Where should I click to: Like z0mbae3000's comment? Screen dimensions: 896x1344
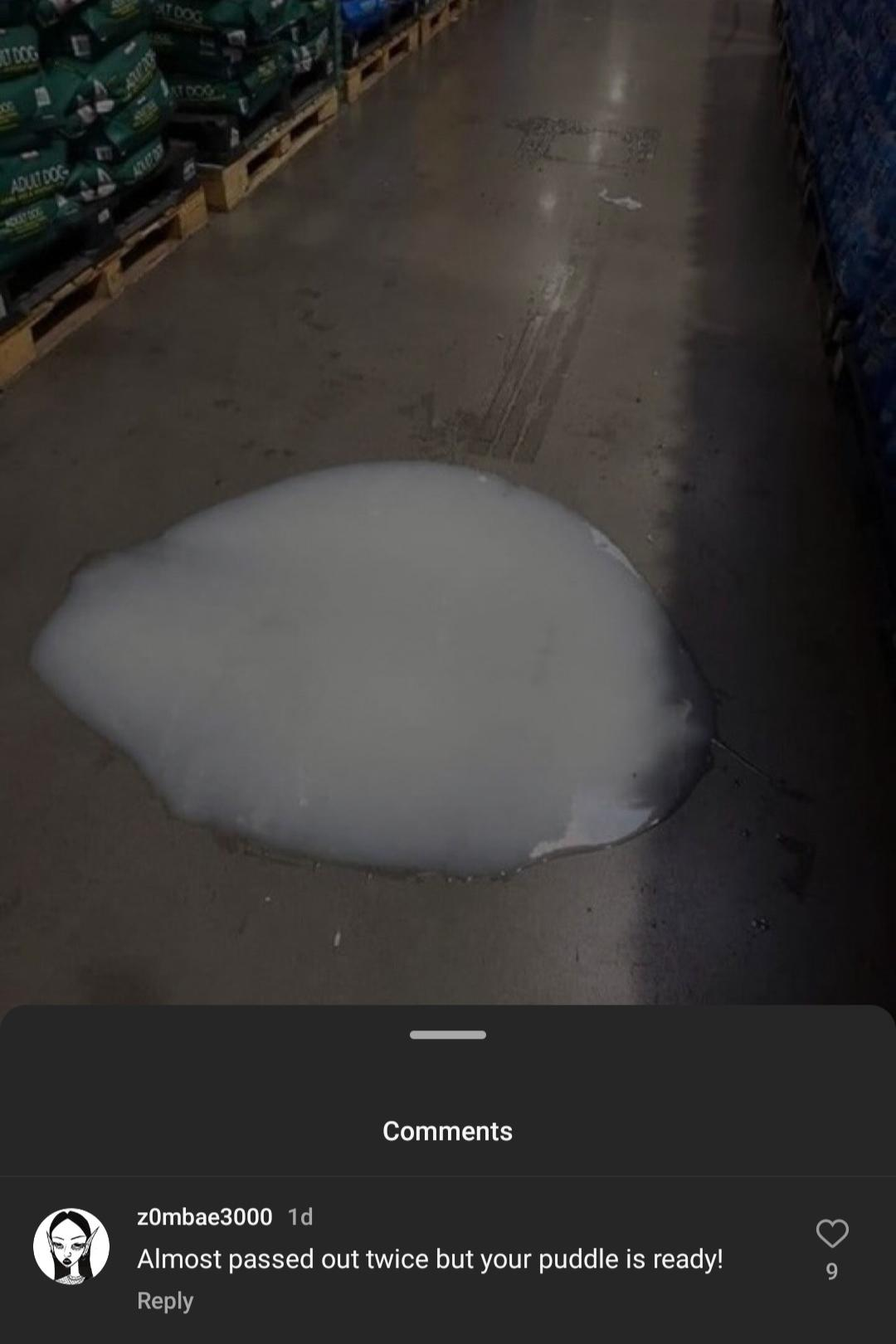pyautogui.click(x=831, y=1234)
